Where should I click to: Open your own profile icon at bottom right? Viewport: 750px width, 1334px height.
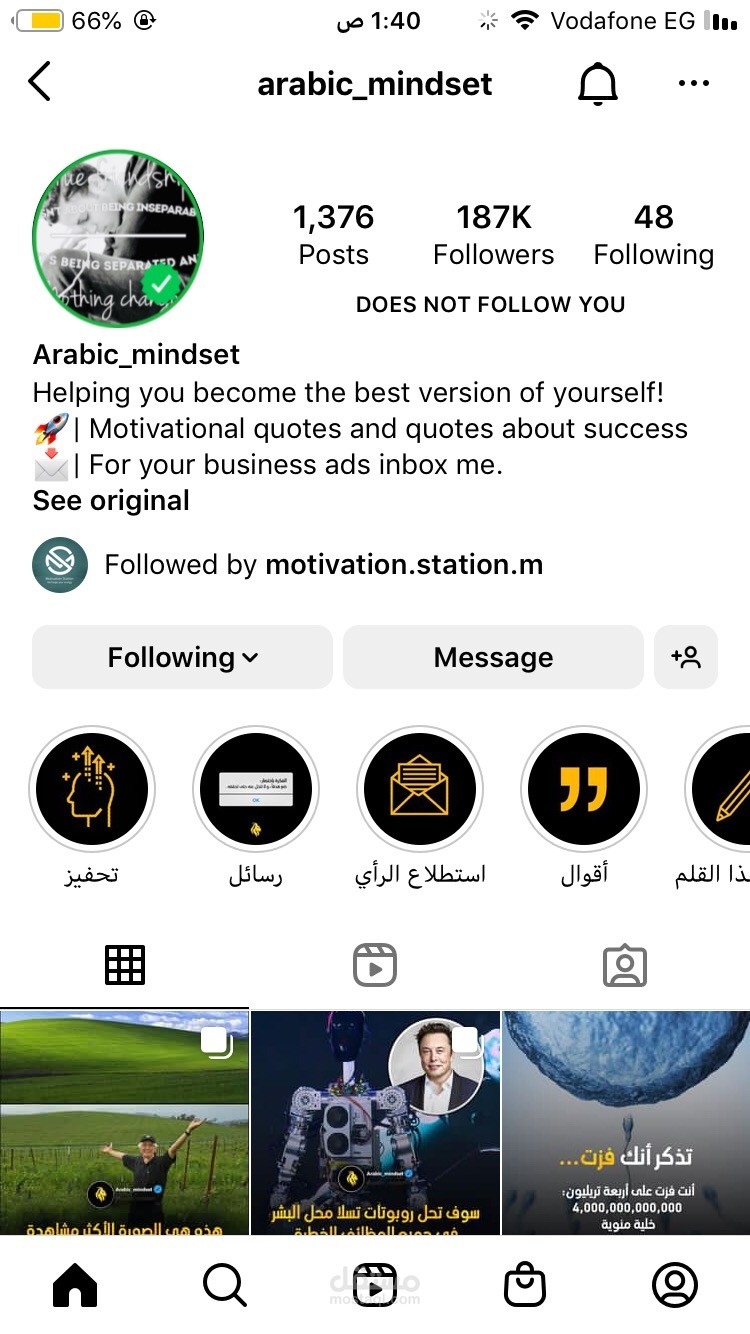(675, 1284)
